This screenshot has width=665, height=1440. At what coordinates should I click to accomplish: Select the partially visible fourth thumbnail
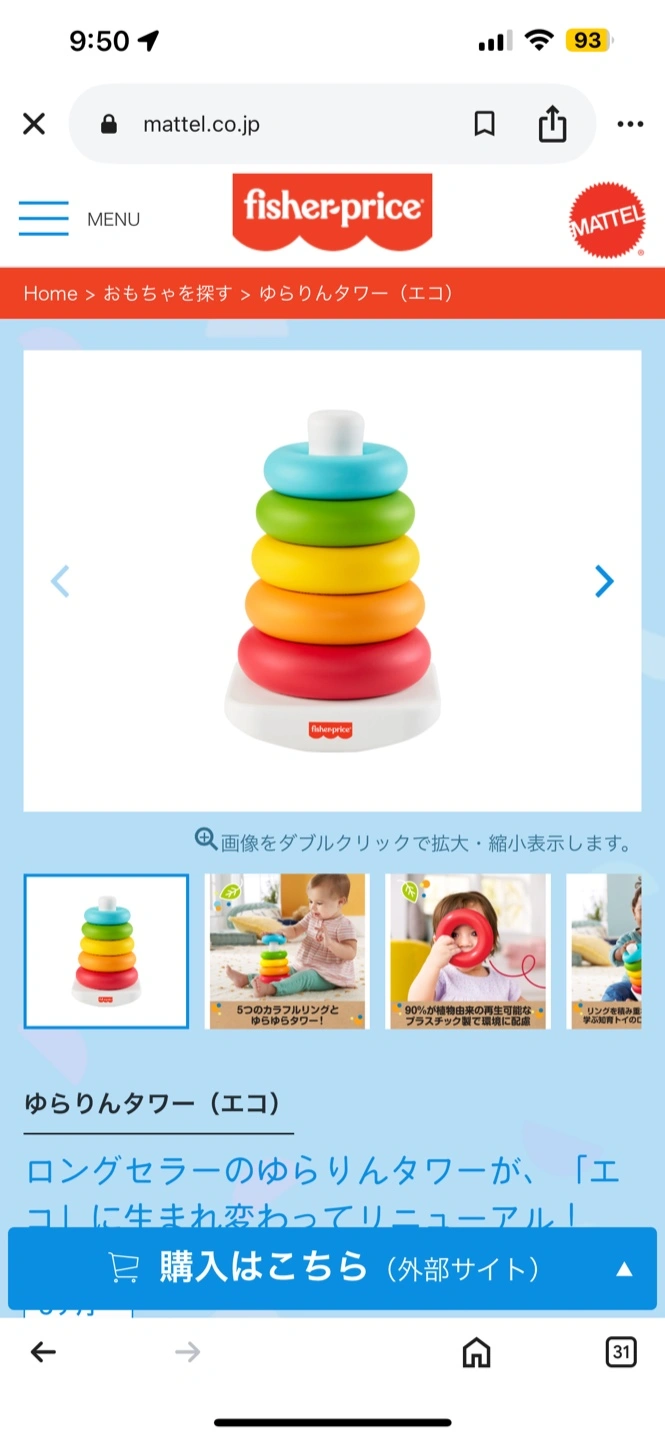(606, 951)
